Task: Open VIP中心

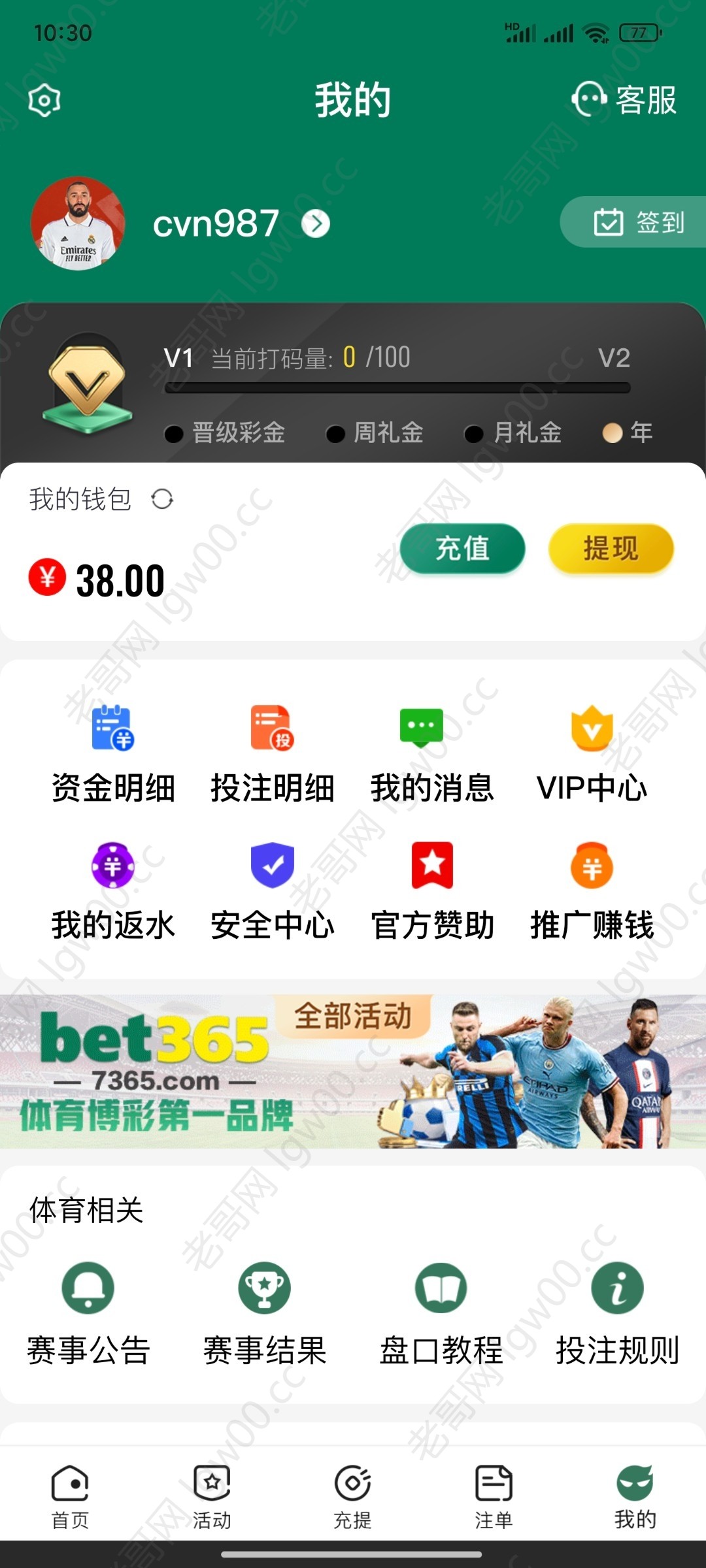Action: [x=592, y=755]
